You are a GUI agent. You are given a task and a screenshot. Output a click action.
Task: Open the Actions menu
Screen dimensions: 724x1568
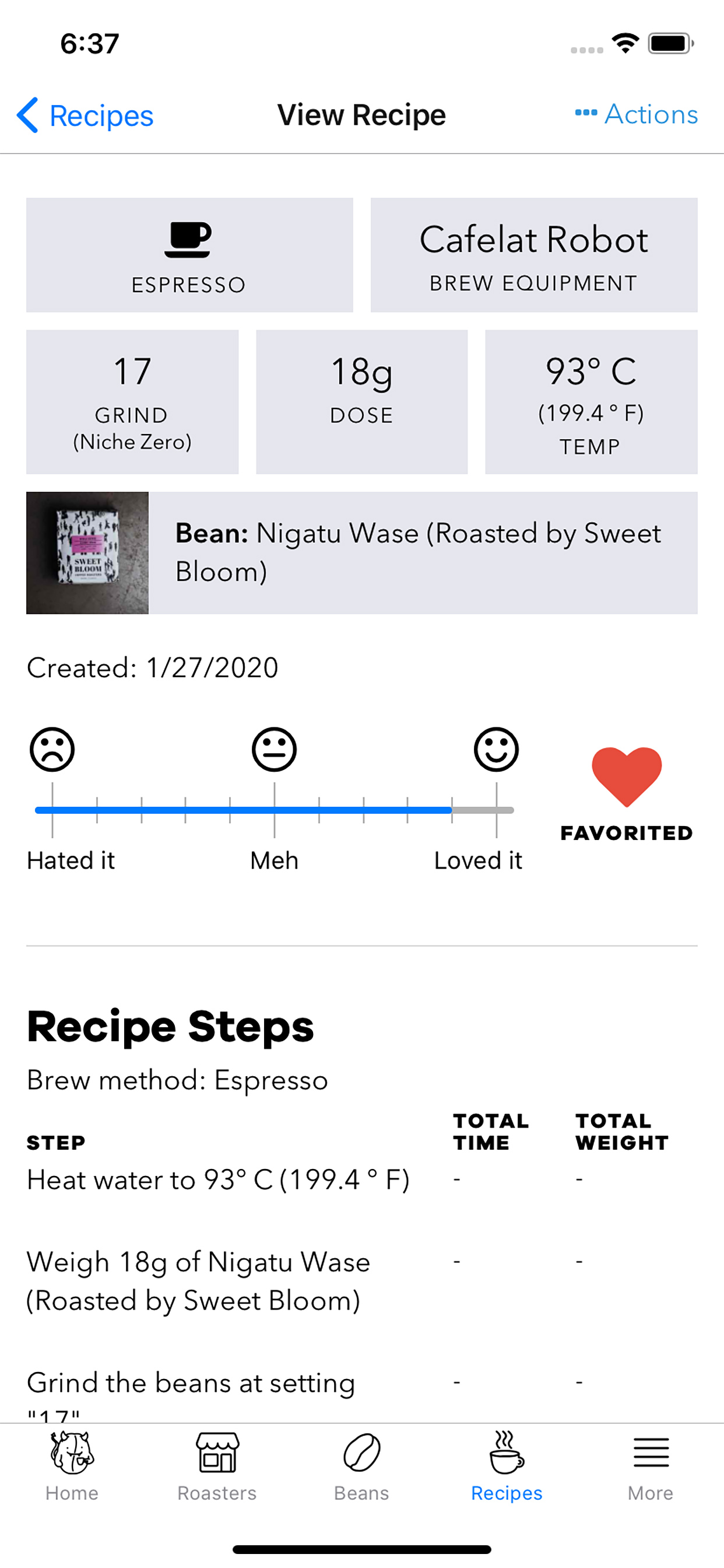(x=637, y=114)
